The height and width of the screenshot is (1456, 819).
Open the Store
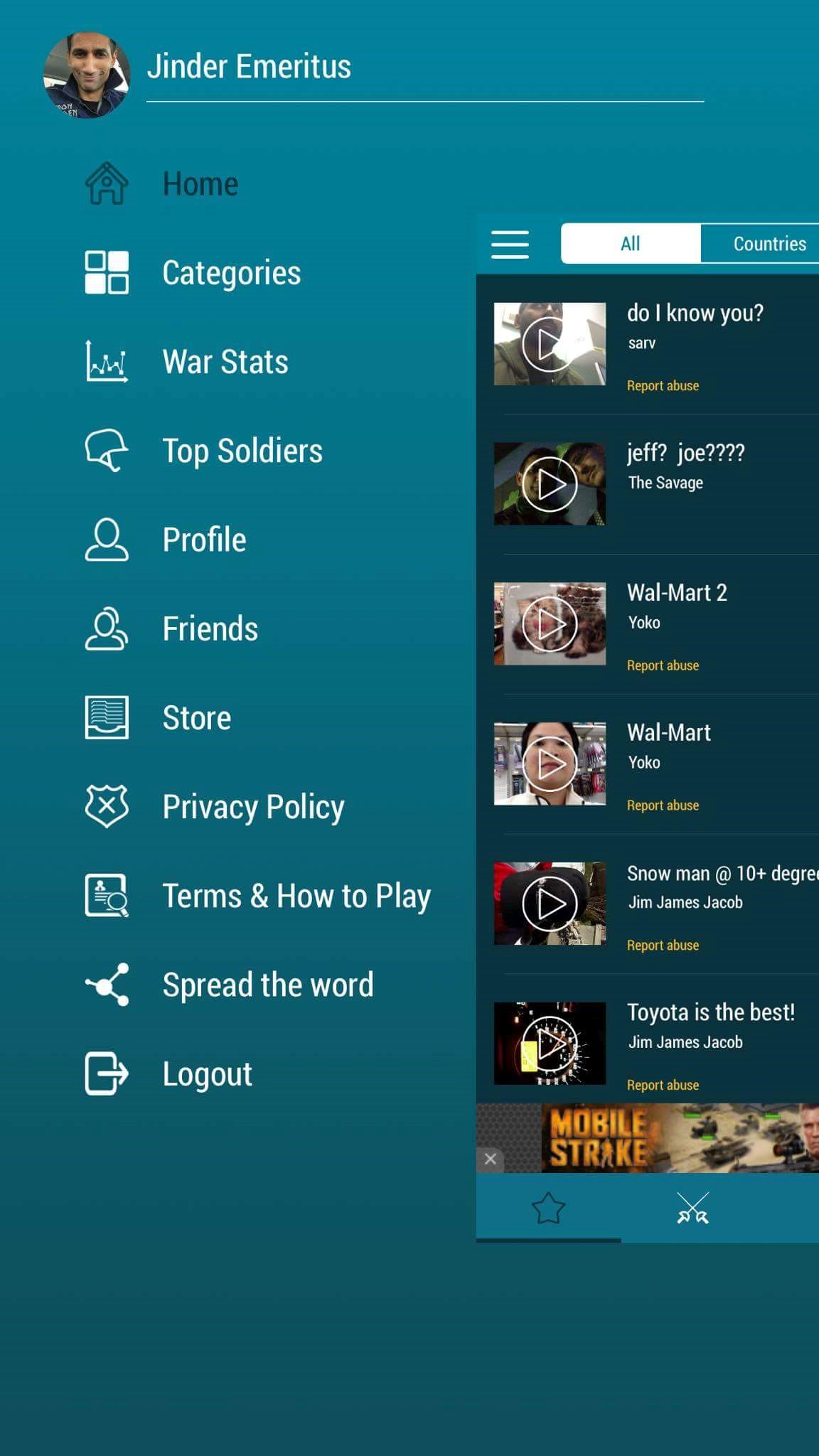196,717
